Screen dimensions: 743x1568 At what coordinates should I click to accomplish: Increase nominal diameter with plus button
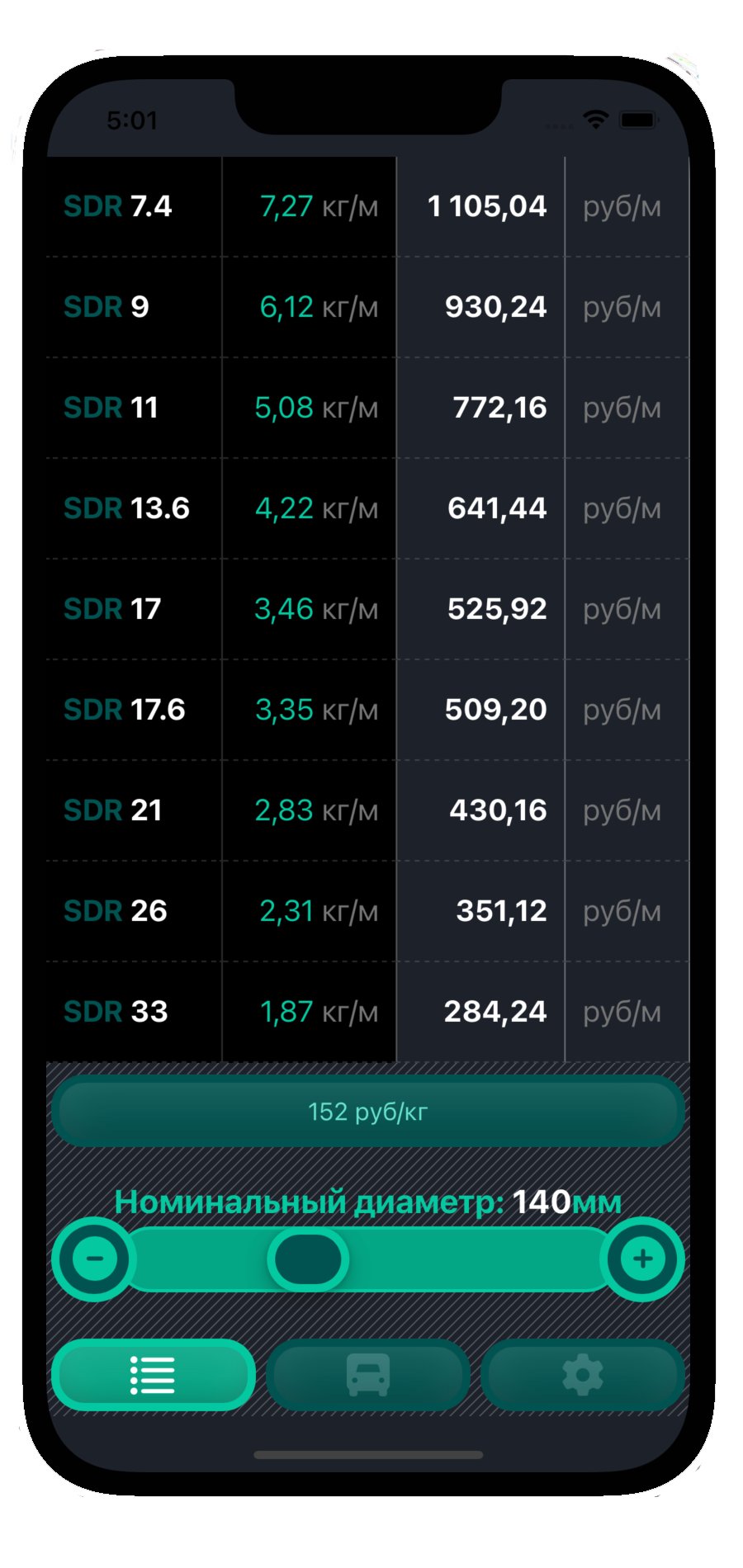pos(642,1259)
